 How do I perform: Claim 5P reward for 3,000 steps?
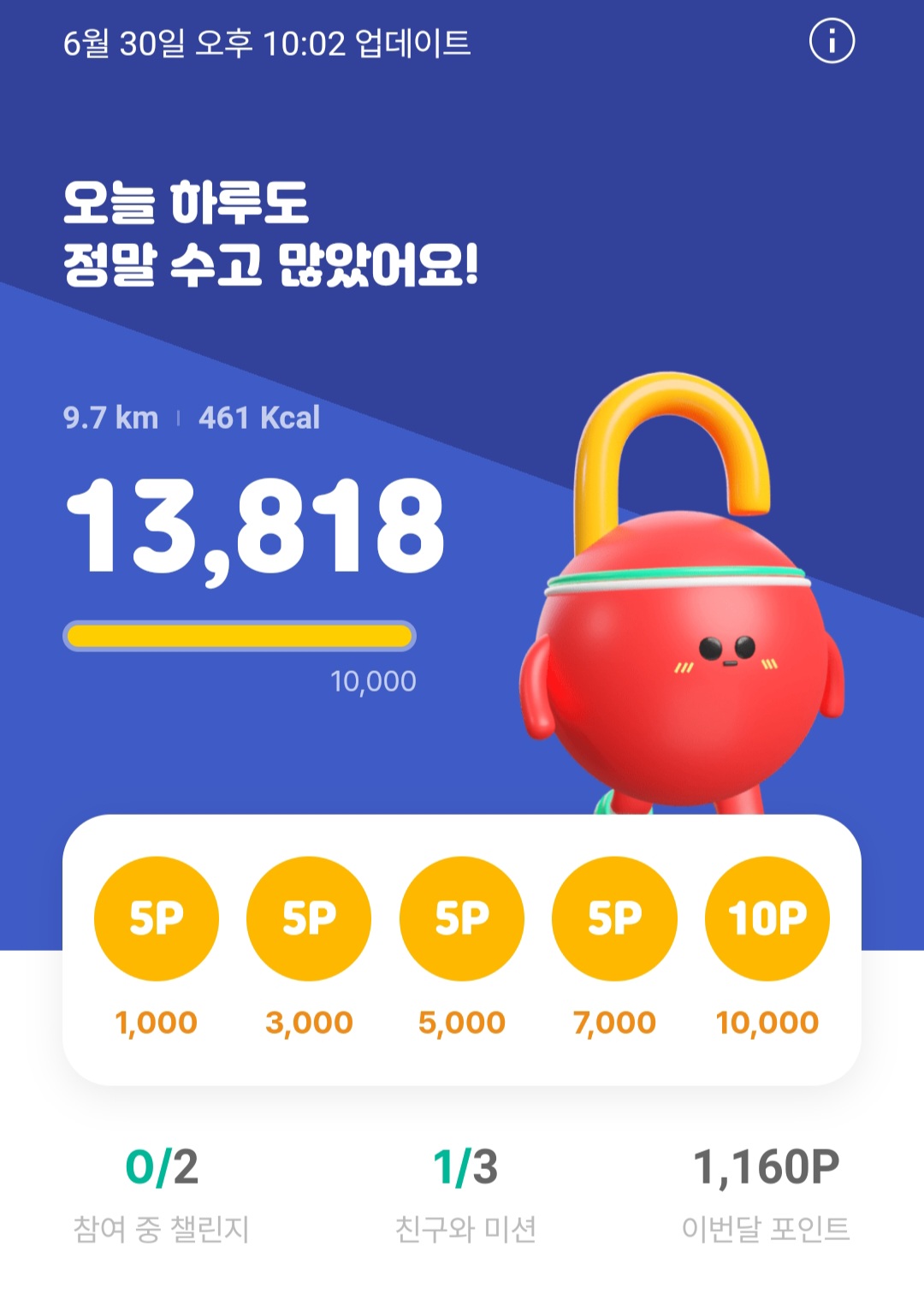309,918
